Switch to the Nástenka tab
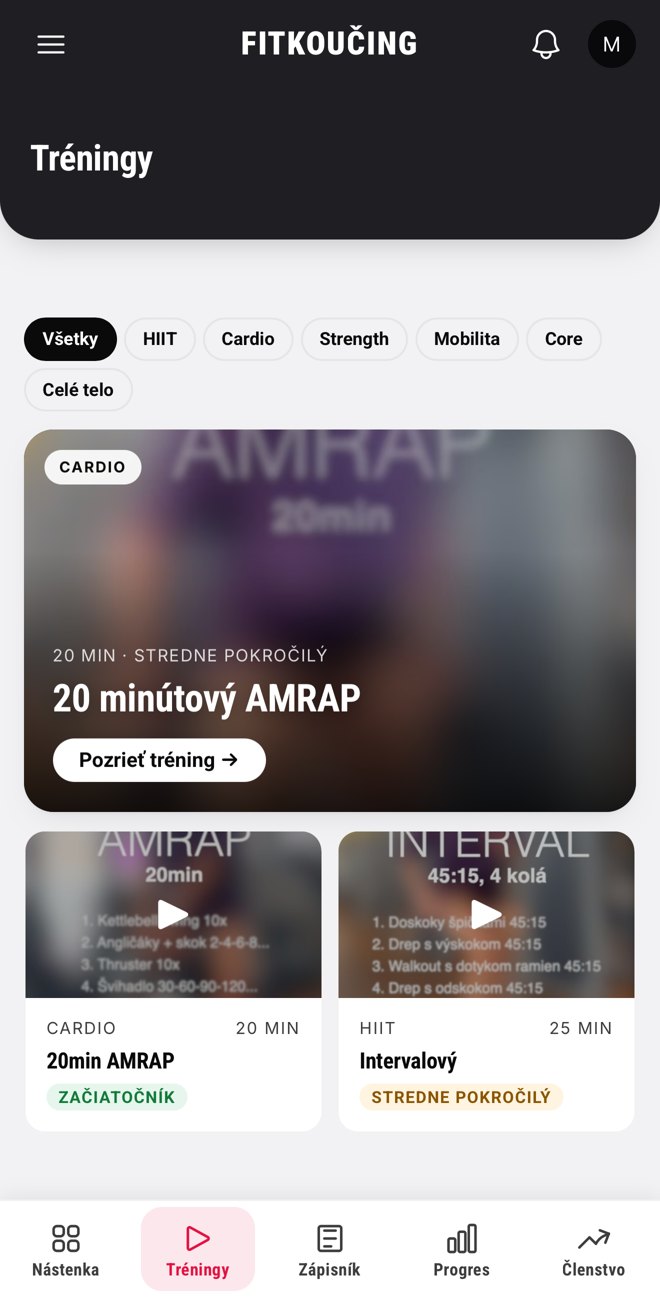Image resolution: width=660 pixels, height=1300 pixels. pyautogui.click(x=66, y=1249)
